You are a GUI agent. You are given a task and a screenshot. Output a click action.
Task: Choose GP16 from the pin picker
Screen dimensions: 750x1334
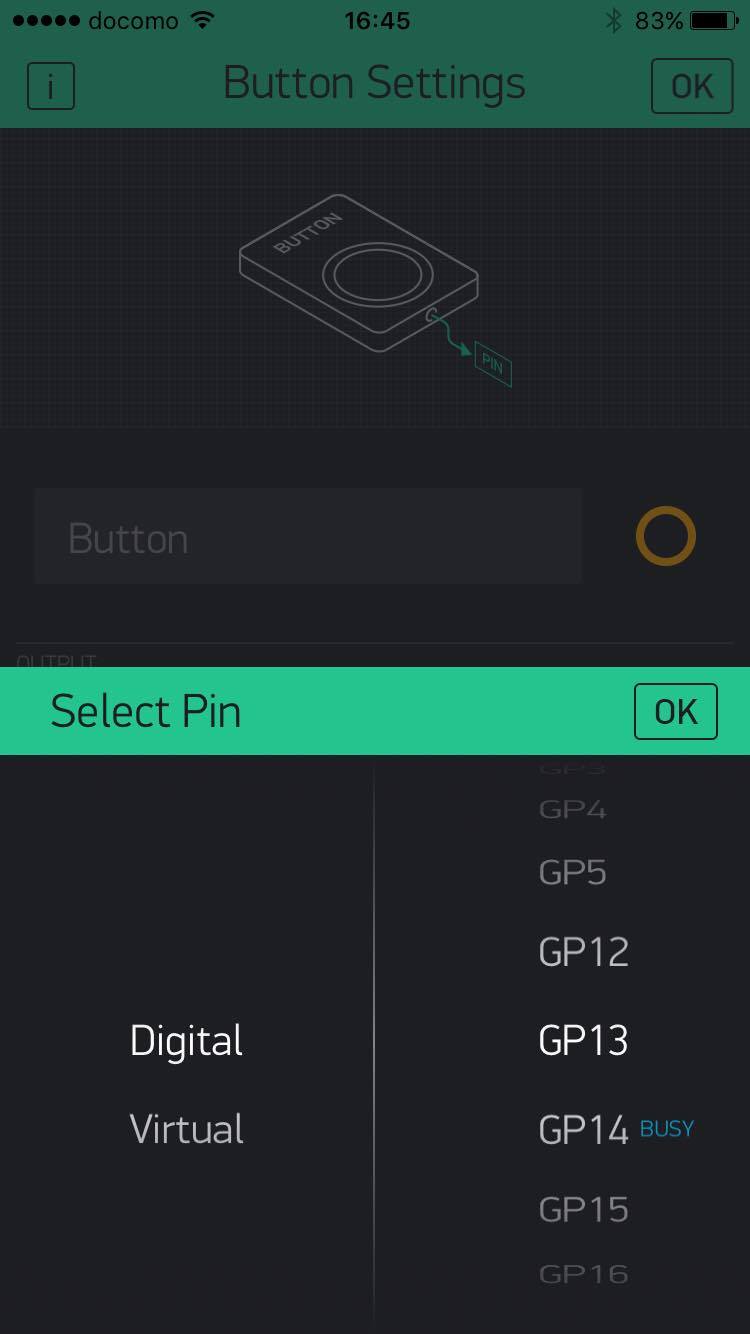pos(583,1274)
